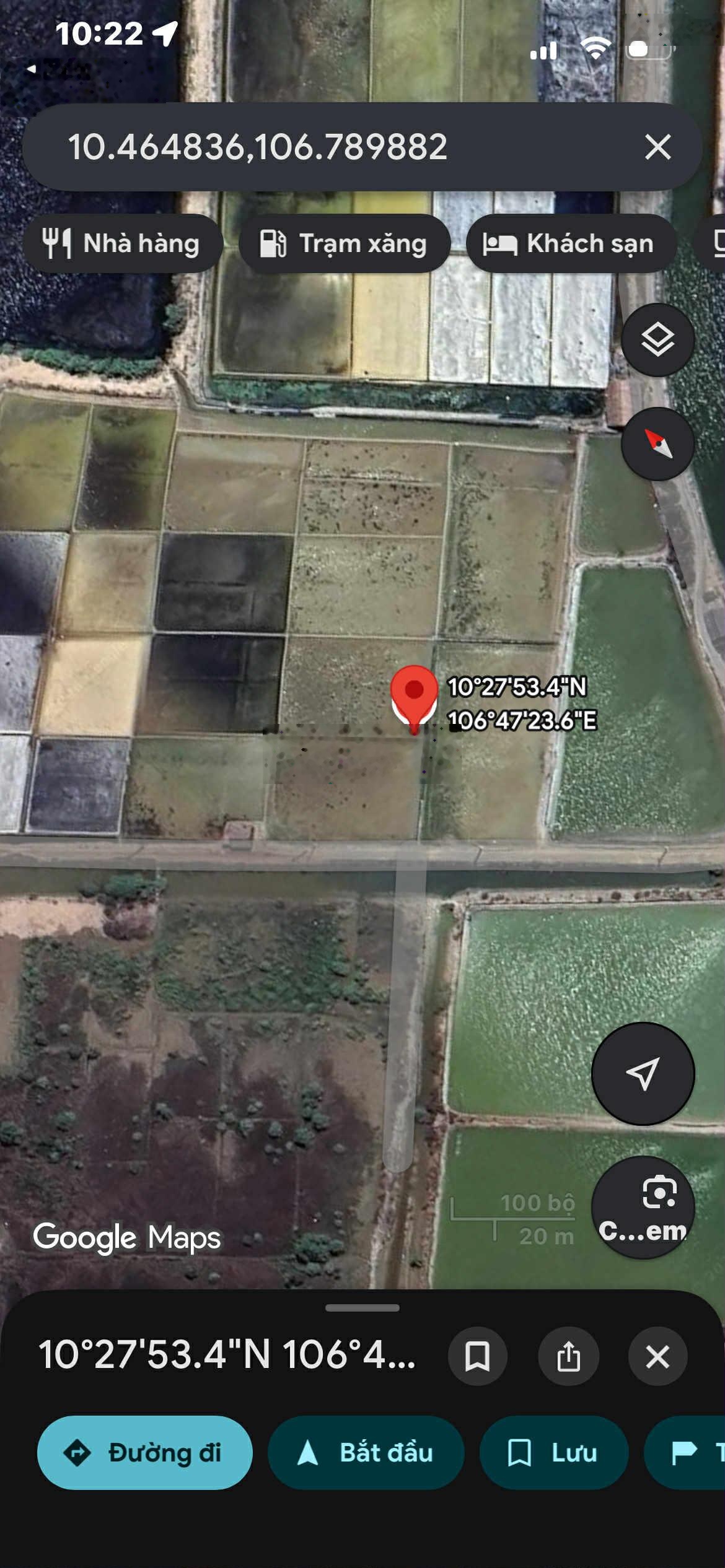Start navigation with Bắt đầu
Viewport: 725px width, 1568px height.
tap(366, 1453)
